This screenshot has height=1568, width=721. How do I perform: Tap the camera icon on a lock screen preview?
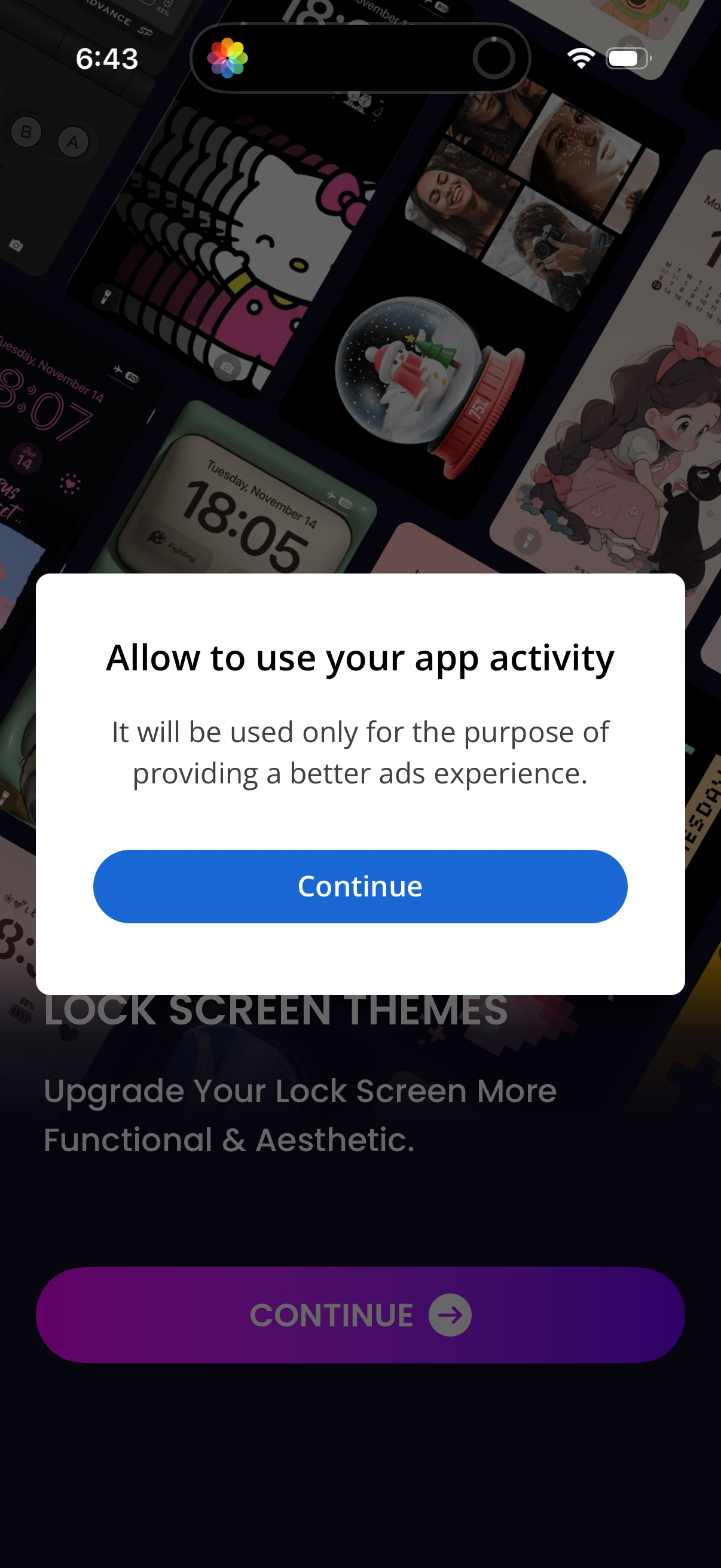(228, 368)
